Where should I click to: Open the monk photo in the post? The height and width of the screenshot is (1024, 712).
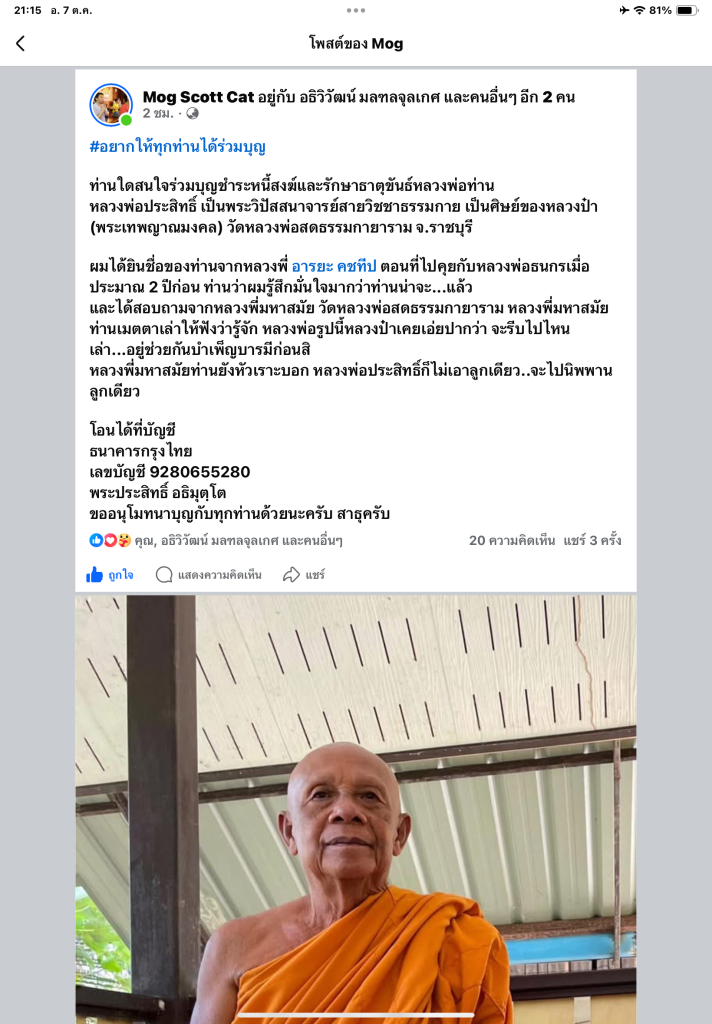point(356,808)
